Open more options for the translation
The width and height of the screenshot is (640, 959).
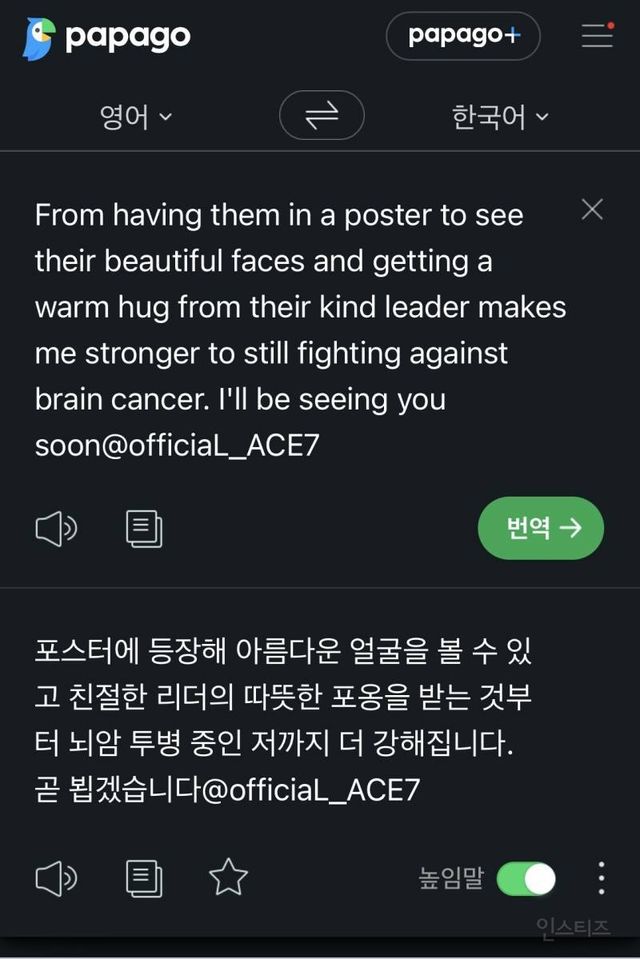tap(601, 878)
